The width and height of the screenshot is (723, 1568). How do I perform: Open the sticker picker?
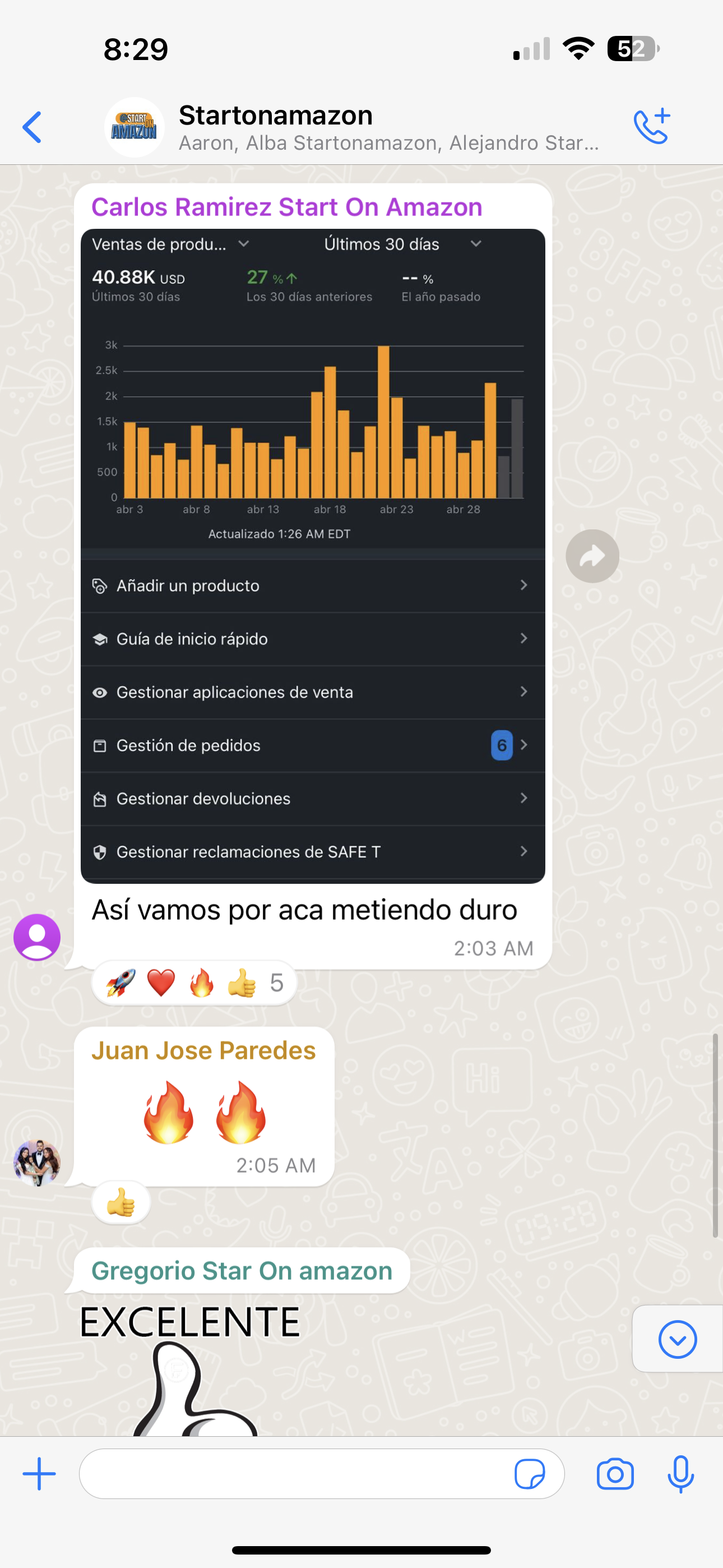pyautogui.click(x=530, y=1474)
